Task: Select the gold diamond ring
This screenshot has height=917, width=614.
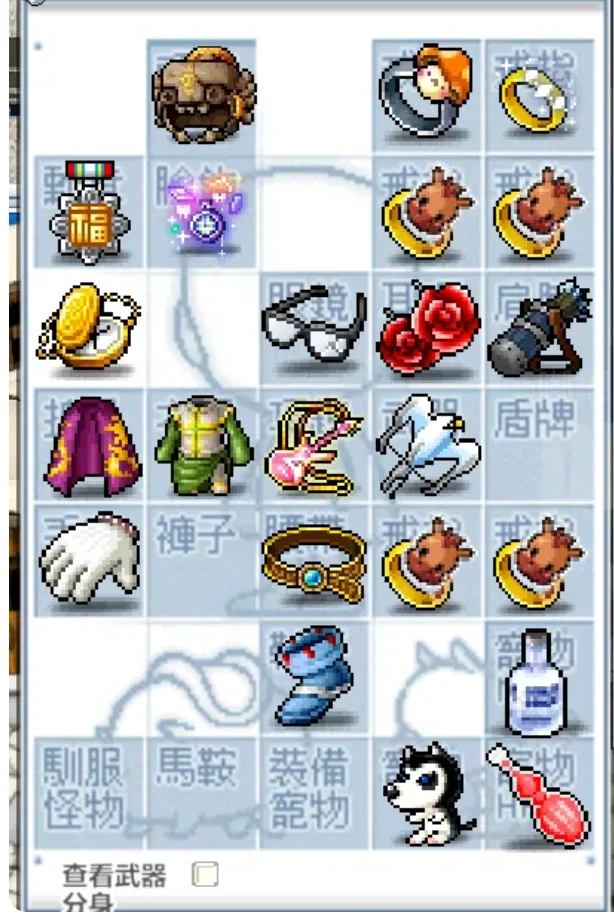Action: click(538, 94)
